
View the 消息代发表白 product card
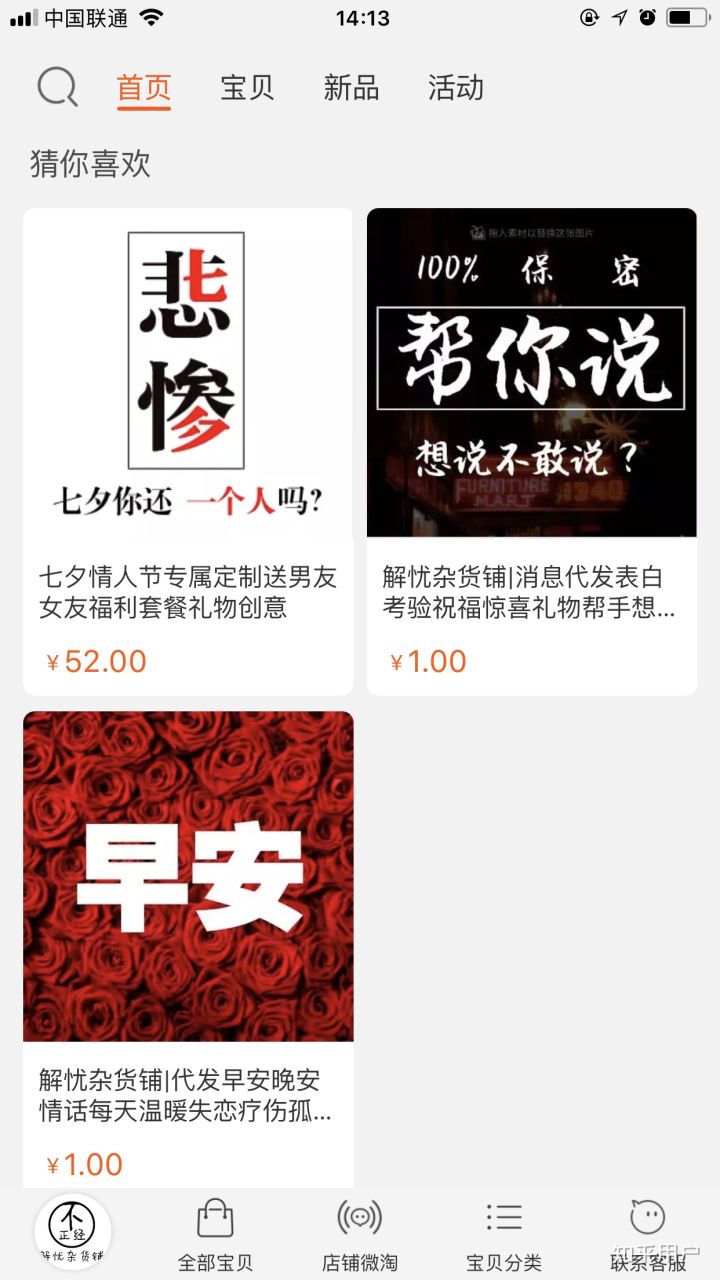click(x=532, y=451)
